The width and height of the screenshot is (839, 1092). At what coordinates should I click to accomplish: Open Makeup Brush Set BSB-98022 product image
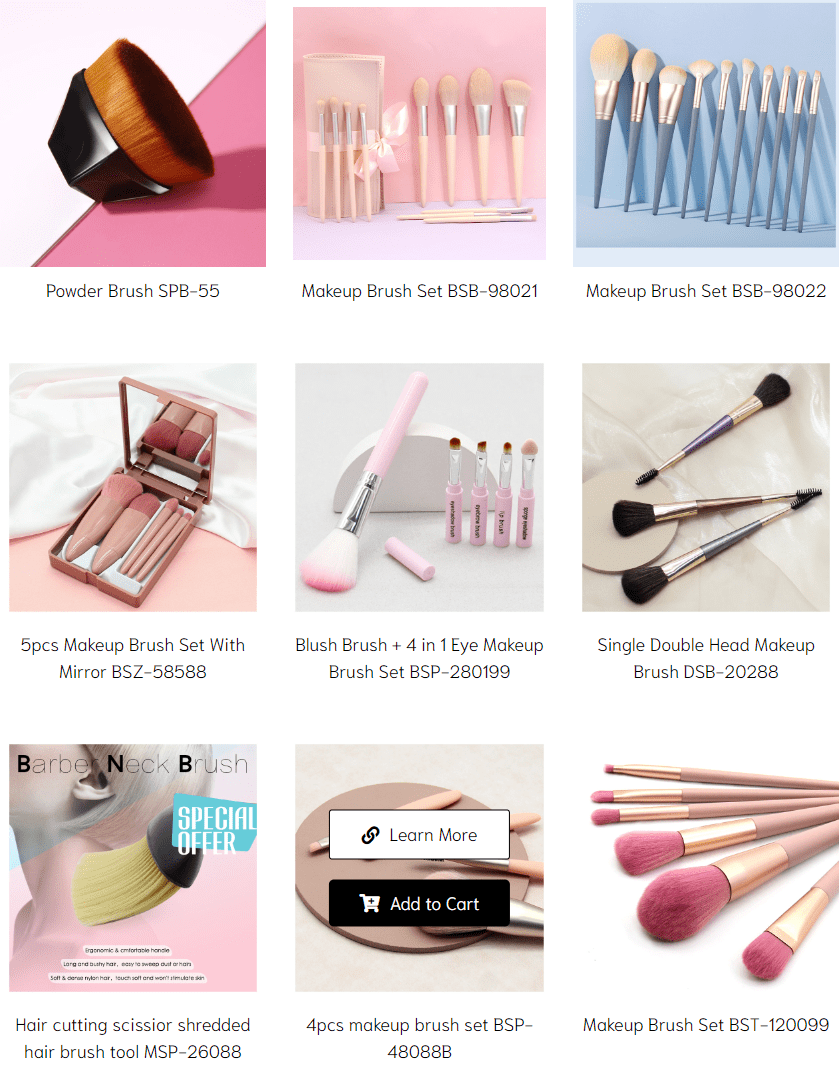point(705,133)
